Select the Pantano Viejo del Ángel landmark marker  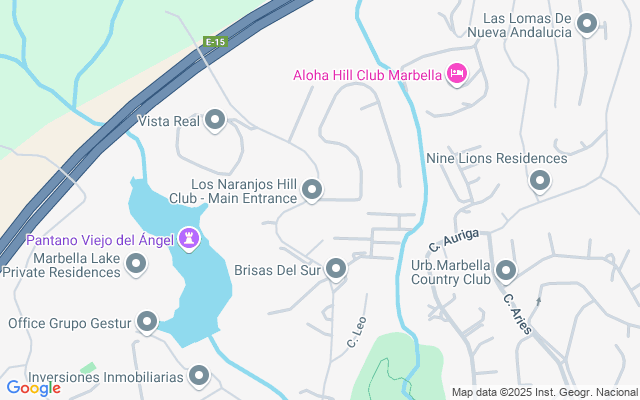[x=189, y=239]
